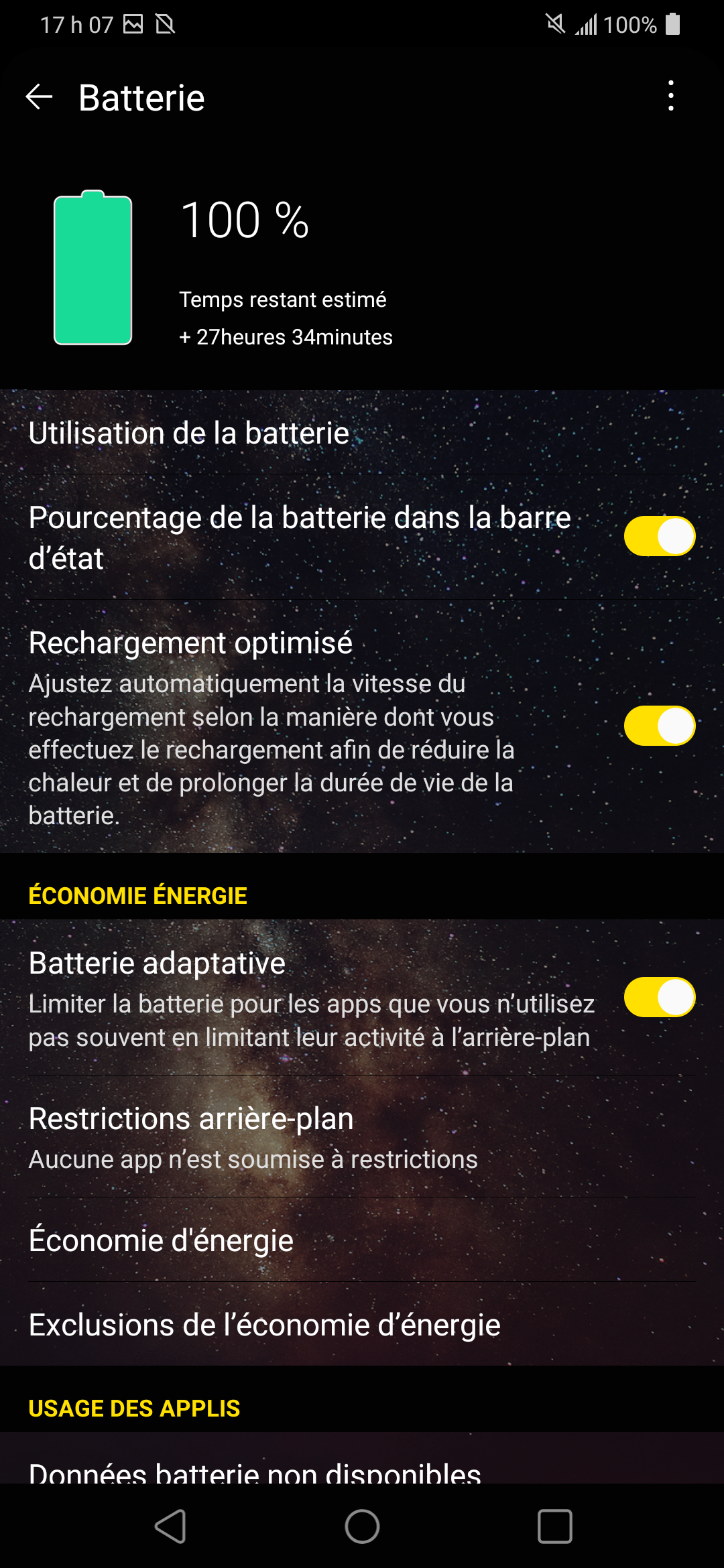Viewport: 724px width, 1568px height.
Task: Turn off Rechargement optimisé switch
Action: [x=659, y=726]
